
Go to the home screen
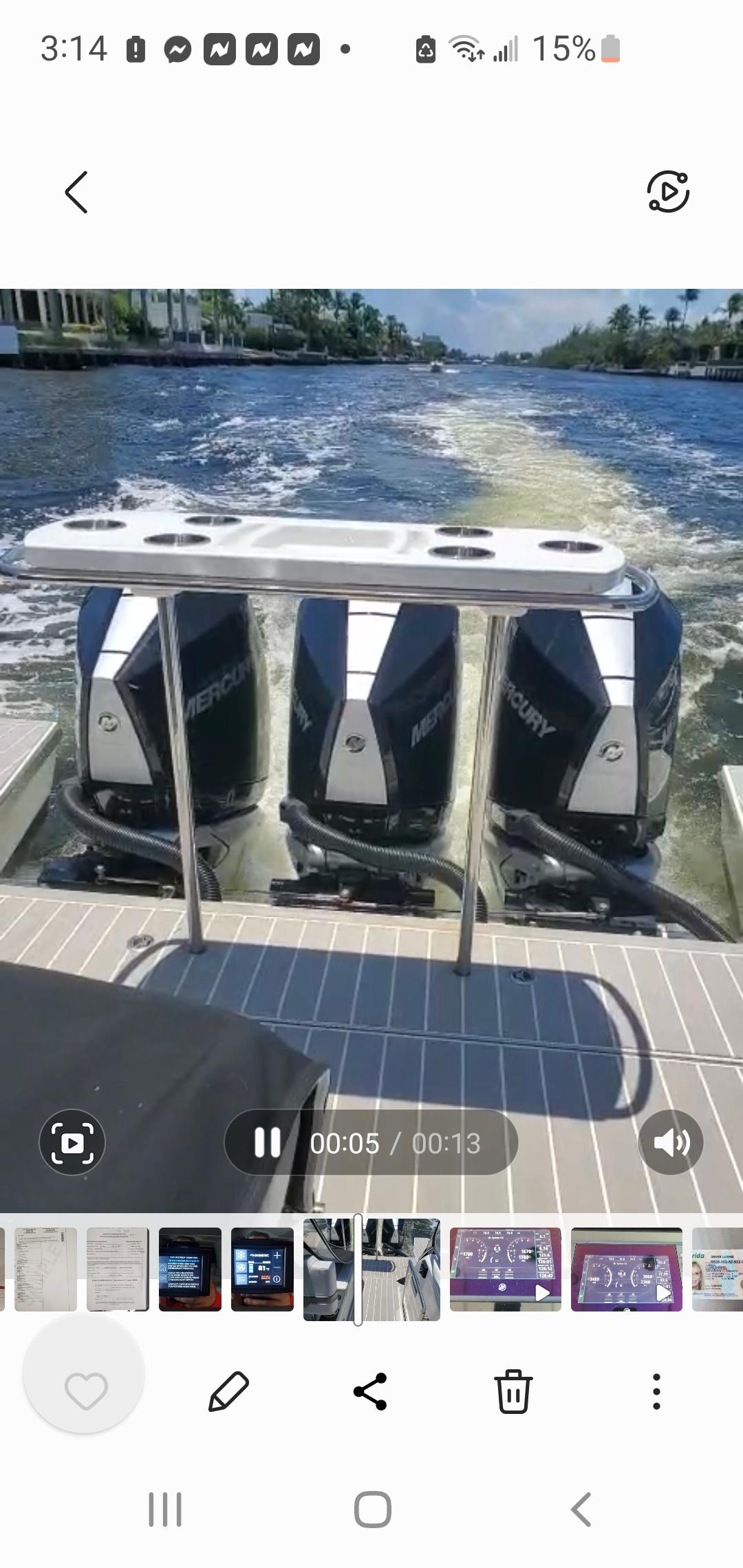[x=372, y=1510]
